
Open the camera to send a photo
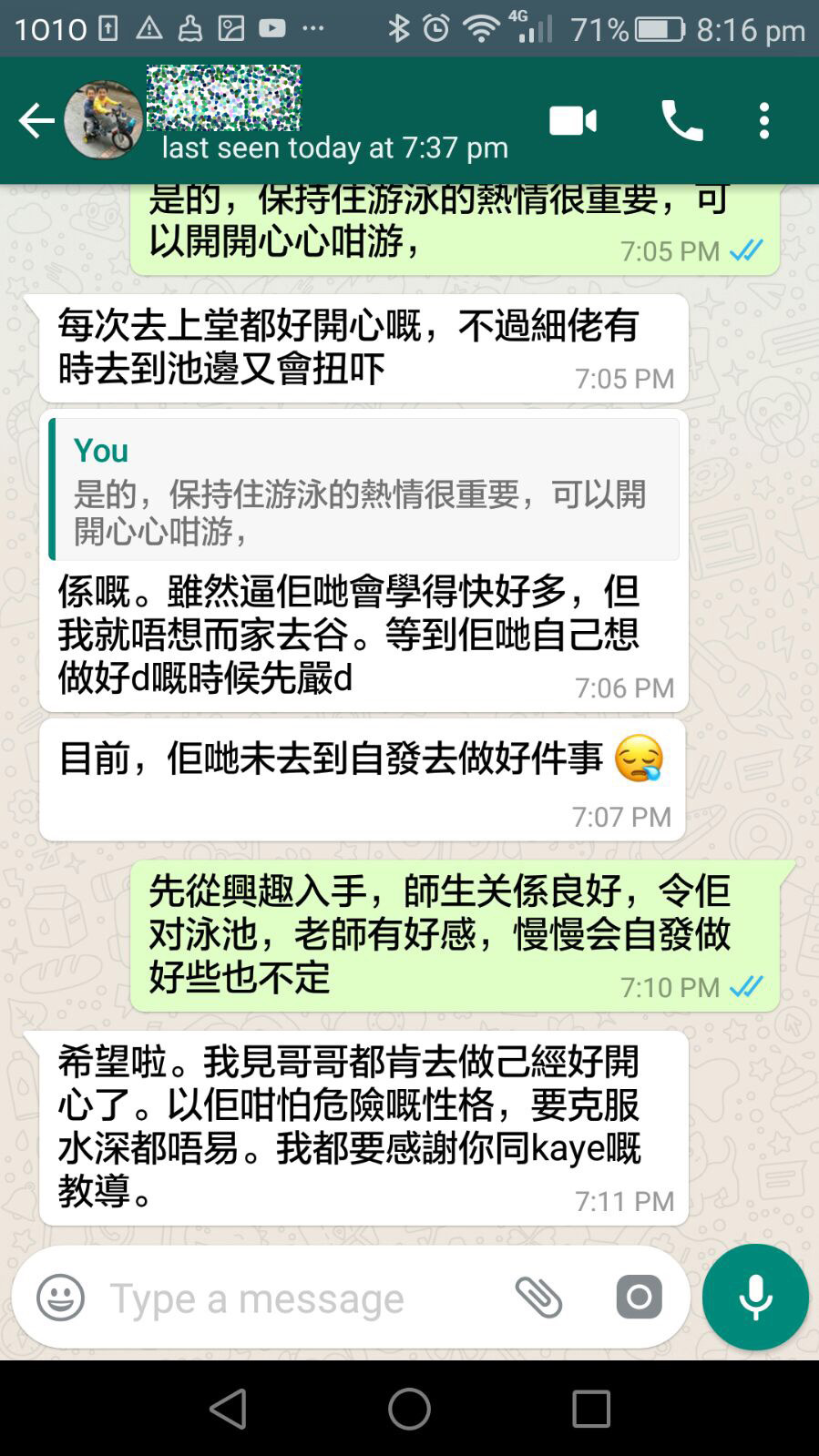point(639,1297)
